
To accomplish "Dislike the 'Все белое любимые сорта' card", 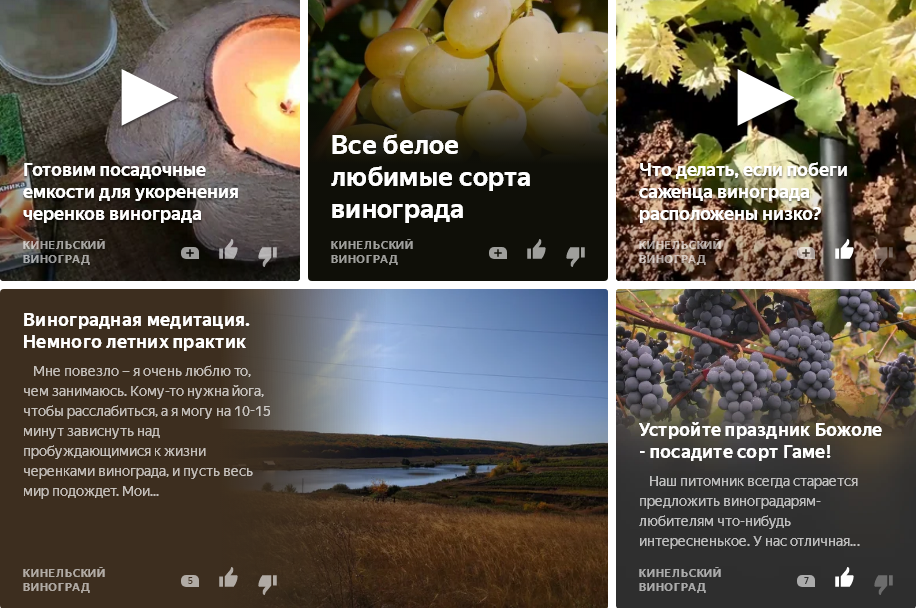I will click(x=575, y=254).
